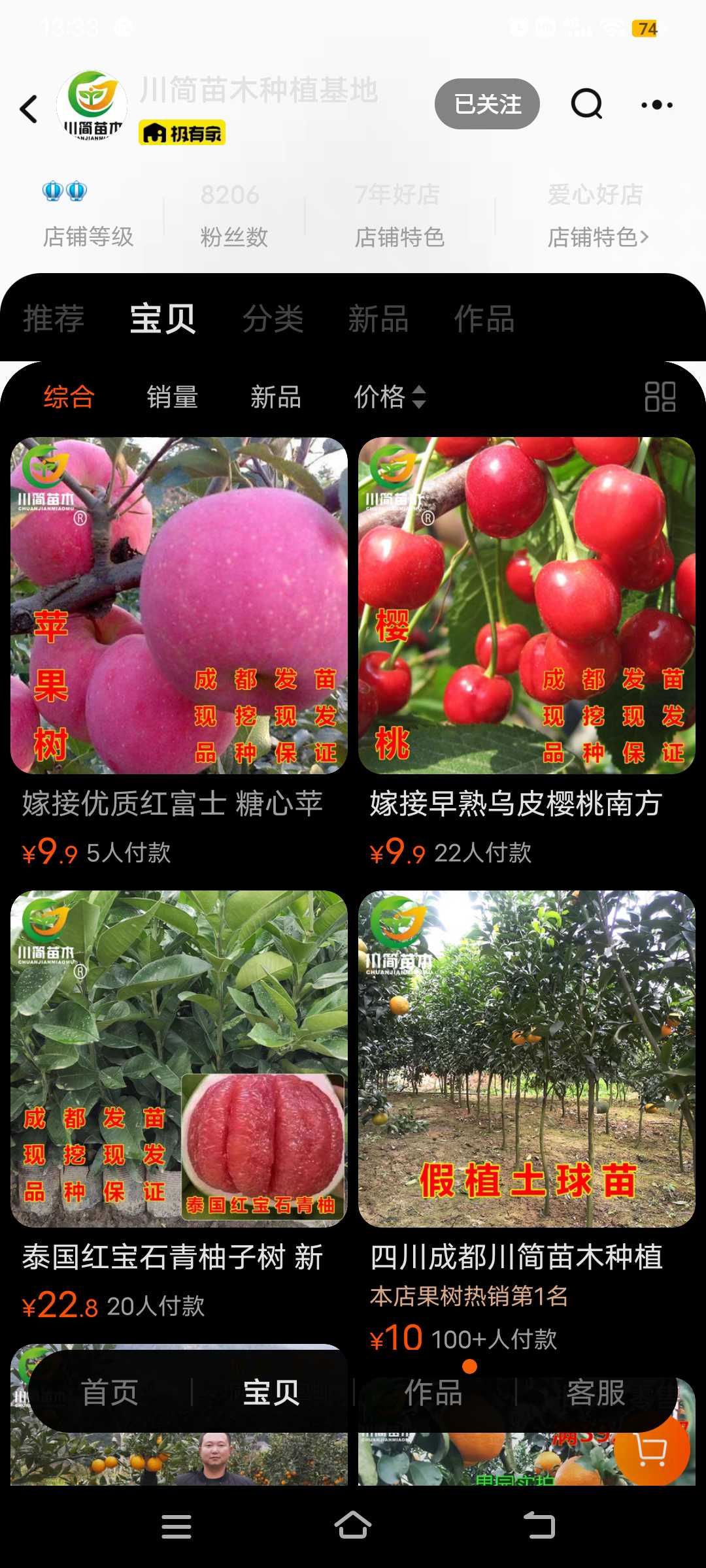Screen dimensions: 706x1568
Task: Sort items by 销量
Action: tap(172, 397)
